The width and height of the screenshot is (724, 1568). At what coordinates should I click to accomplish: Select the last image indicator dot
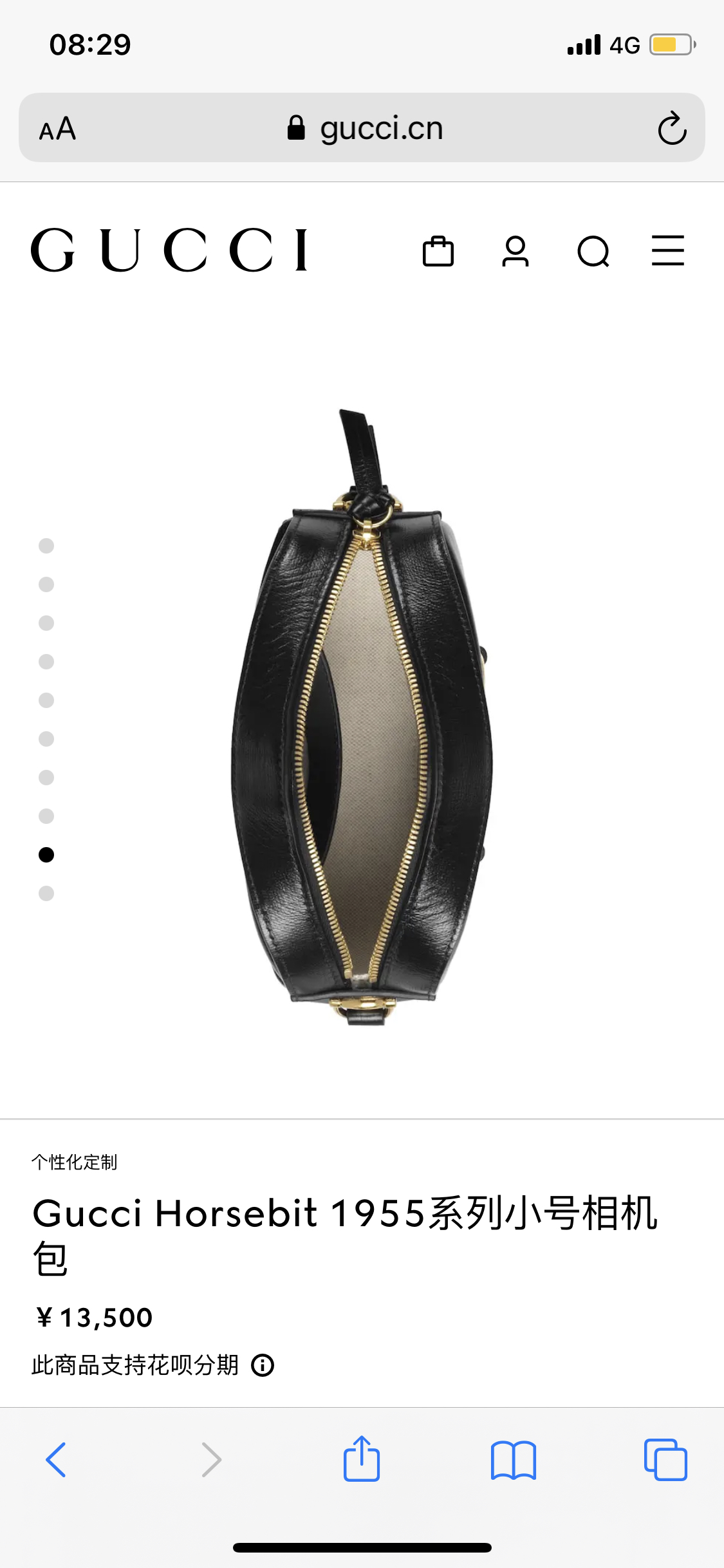click(46, 893)
